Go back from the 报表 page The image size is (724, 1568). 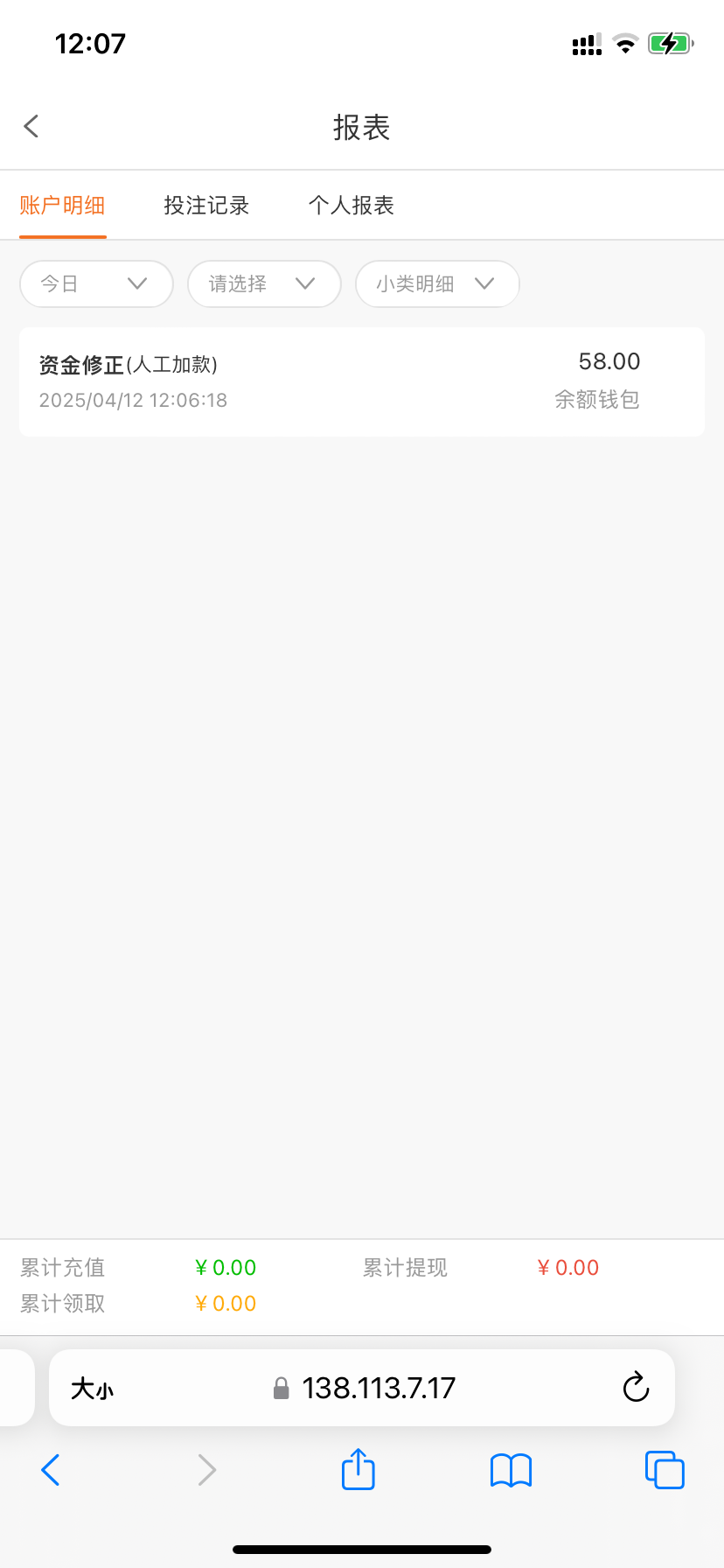tap(31, 127)
